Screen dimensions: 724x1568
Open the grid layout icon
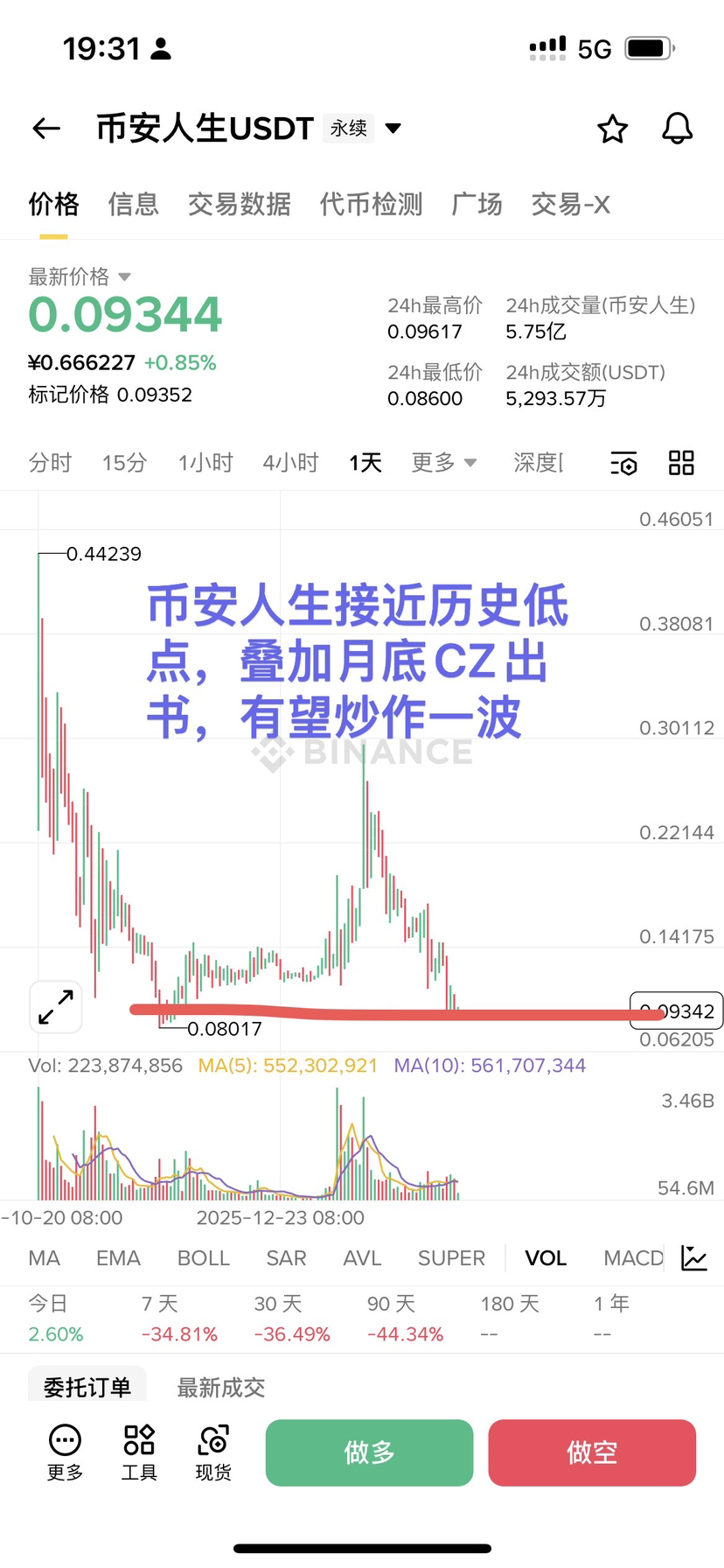pyautogui.click(x=681, y=462)
